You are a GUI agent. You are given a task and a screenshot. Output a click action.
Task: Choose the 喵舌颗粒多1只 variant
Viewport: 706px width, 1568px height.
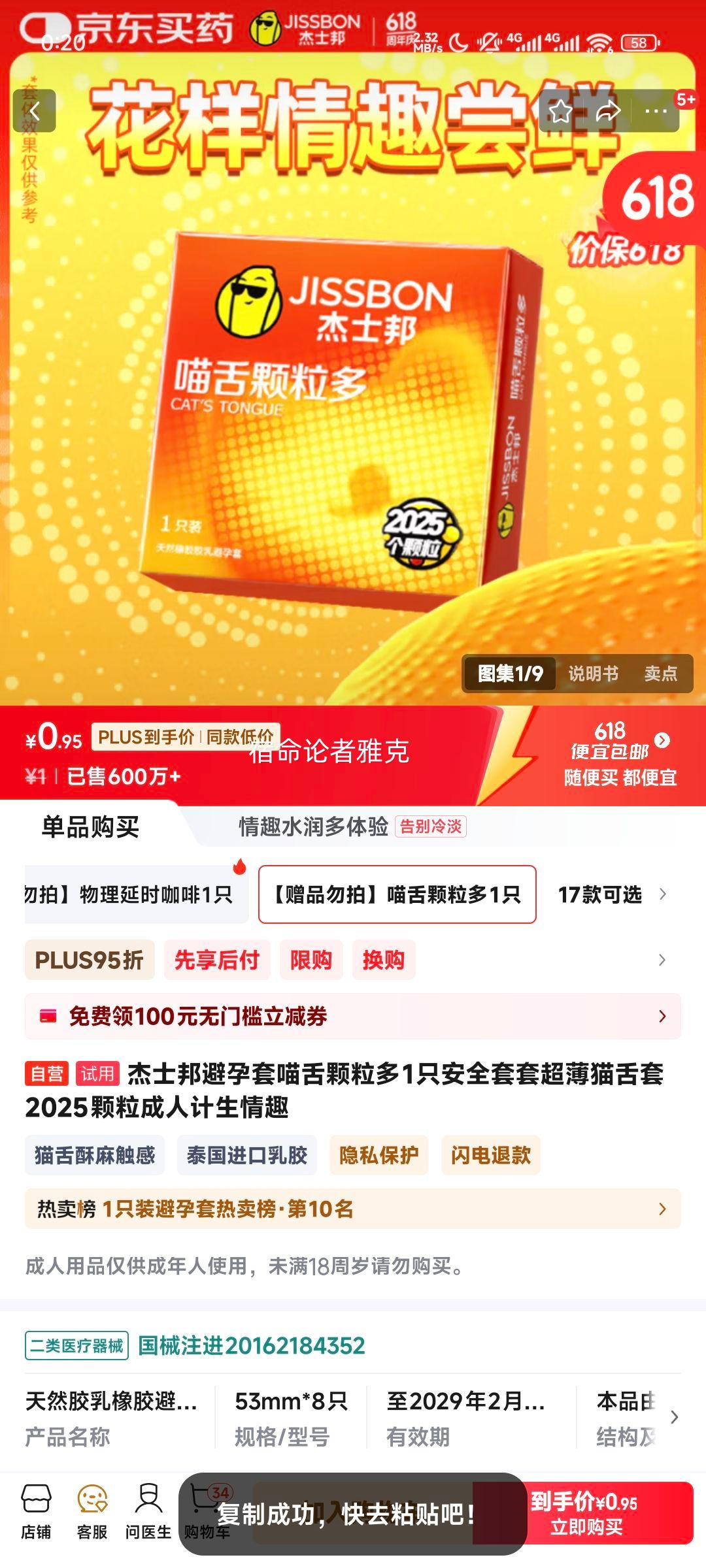tap(397, 894)
